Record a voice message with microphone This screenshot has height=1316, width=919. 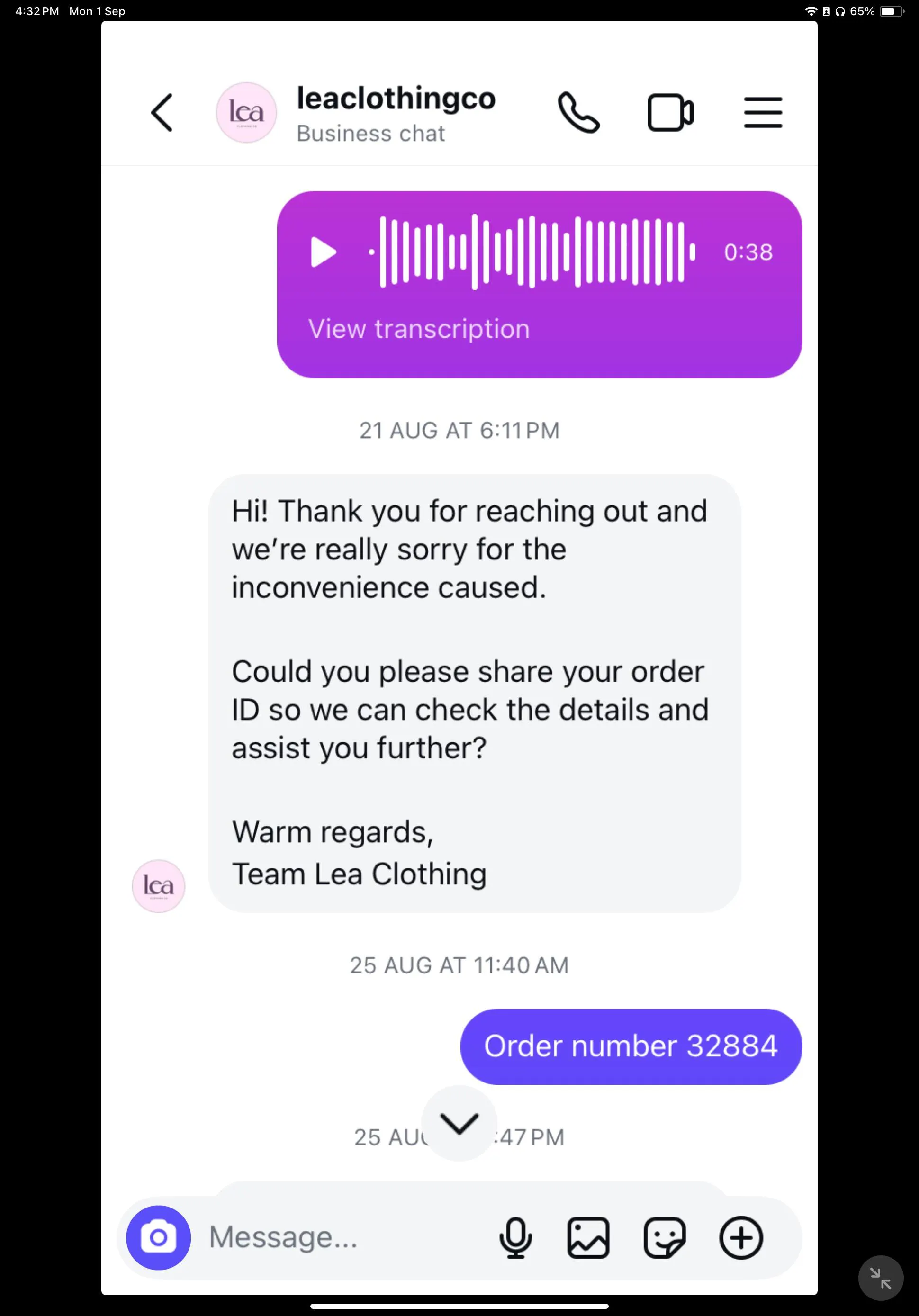(515, 1237)
